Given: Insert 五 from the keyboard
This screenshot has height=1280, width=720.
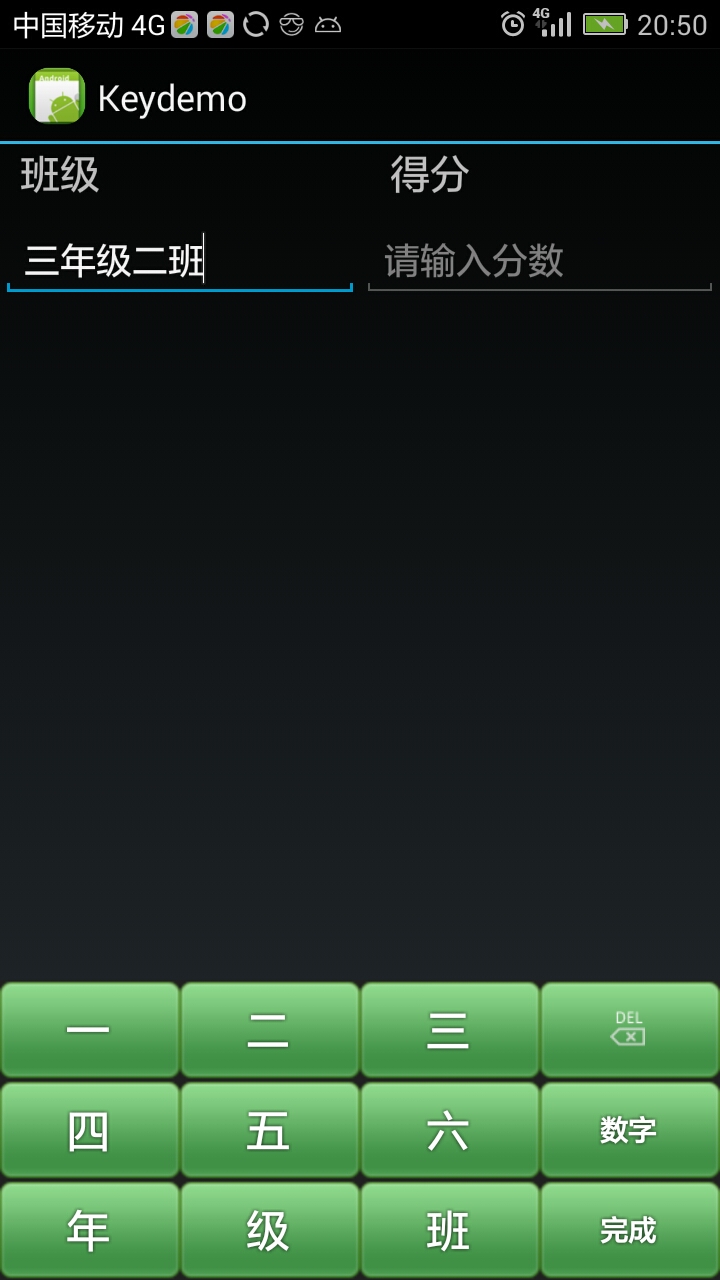Looking at the screenshot, I should pos(270,1130).
